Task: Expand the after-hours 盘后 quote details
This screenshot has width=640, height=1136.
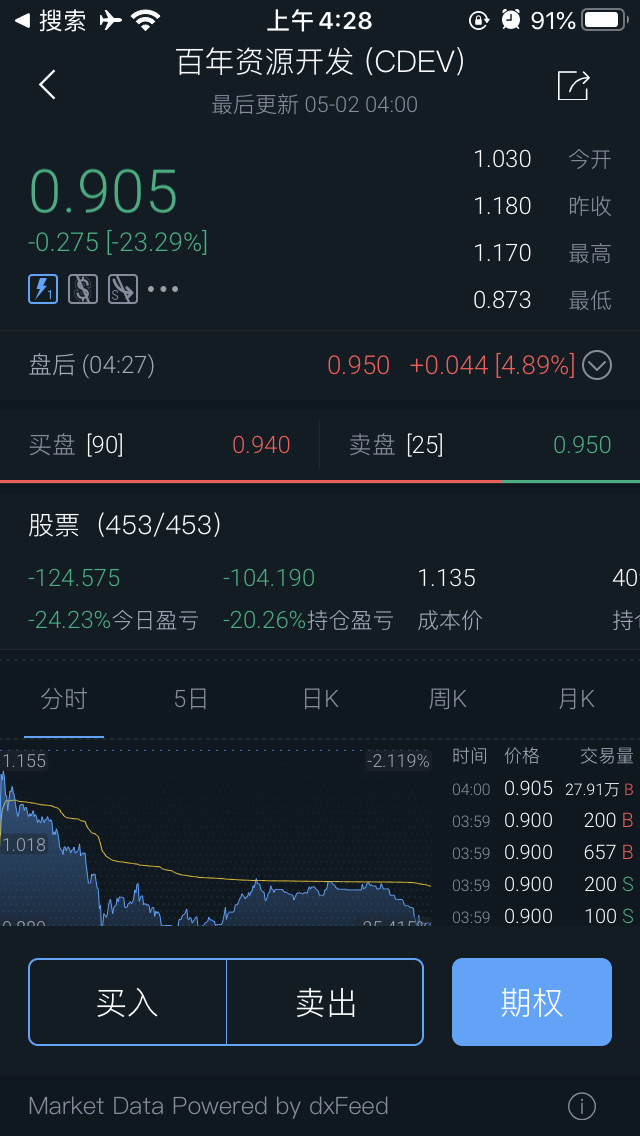Action: click(x=597, y=366)
